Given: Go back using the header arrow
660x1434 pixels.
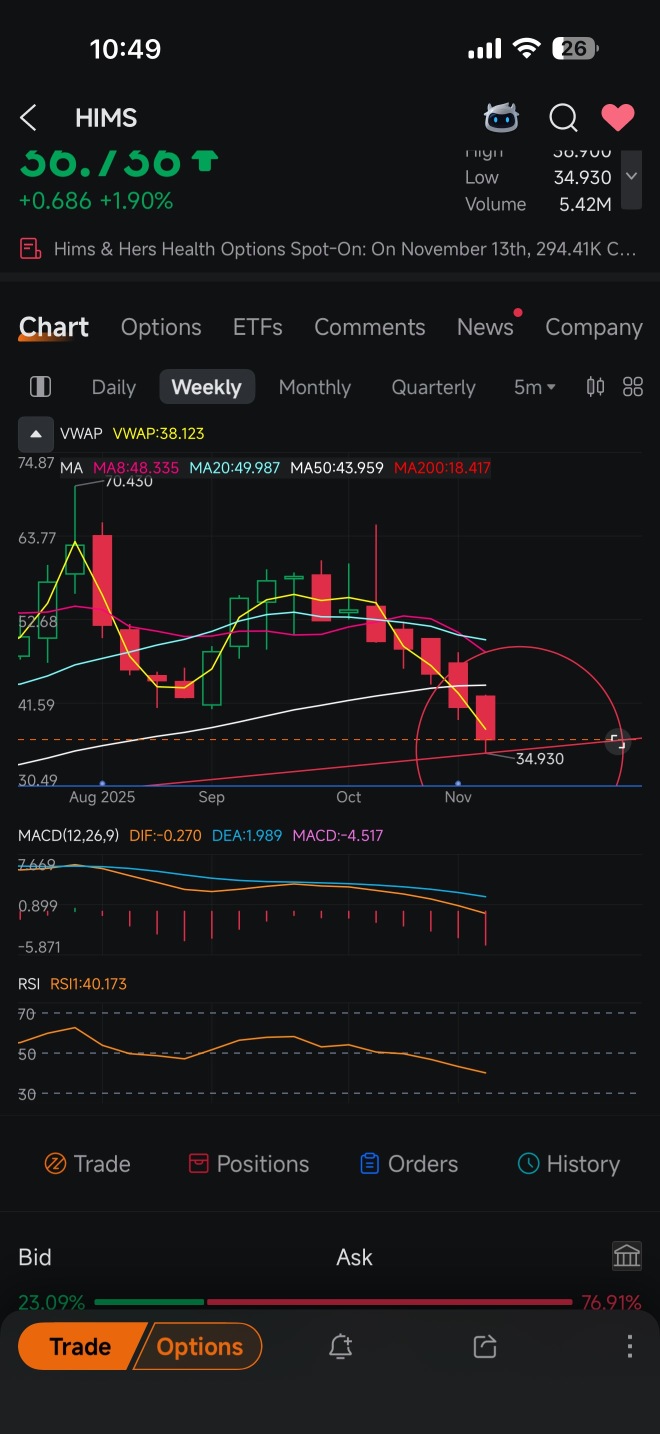Looking at the screenshot, I should [29, 118].
